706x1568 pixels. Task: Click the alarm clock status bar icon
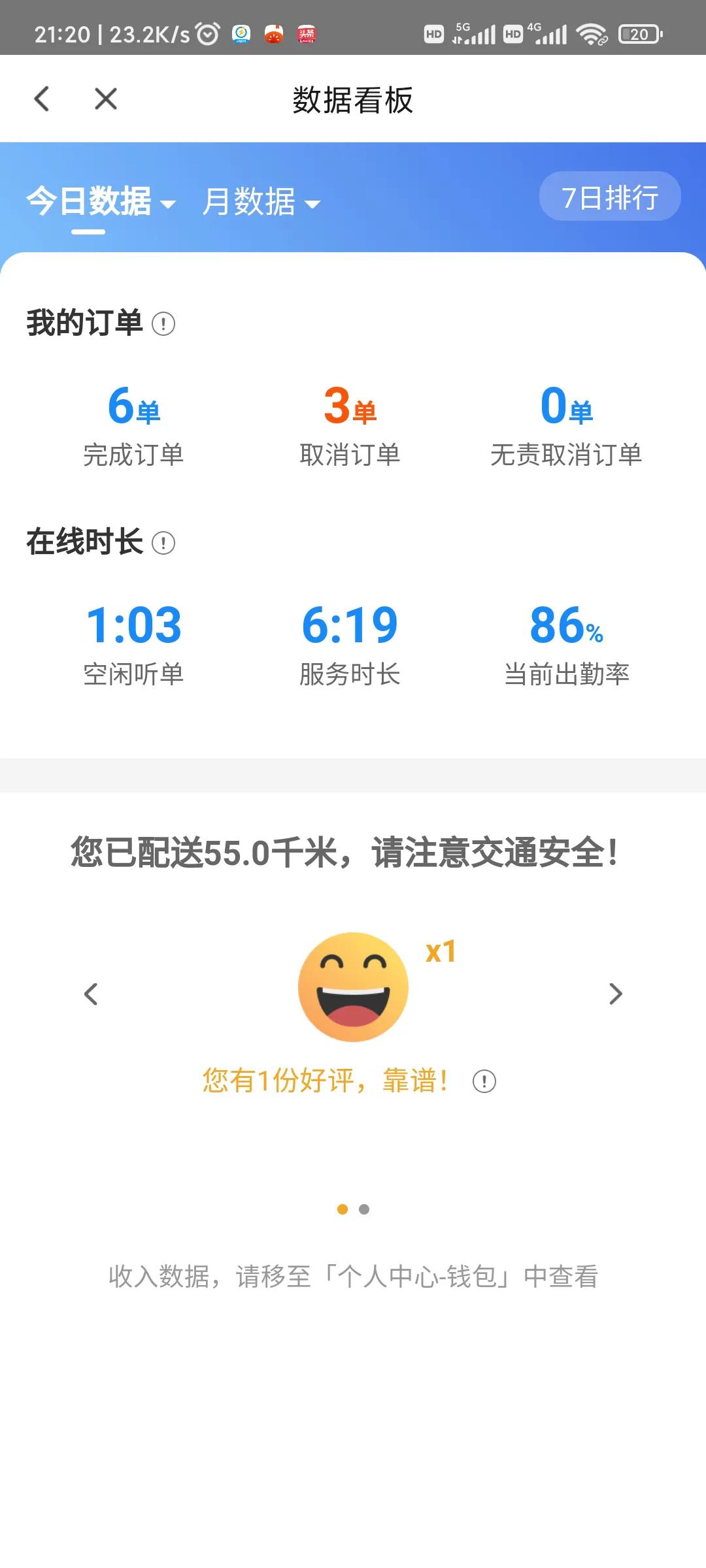pyautogui.click(x=207, y=33)
